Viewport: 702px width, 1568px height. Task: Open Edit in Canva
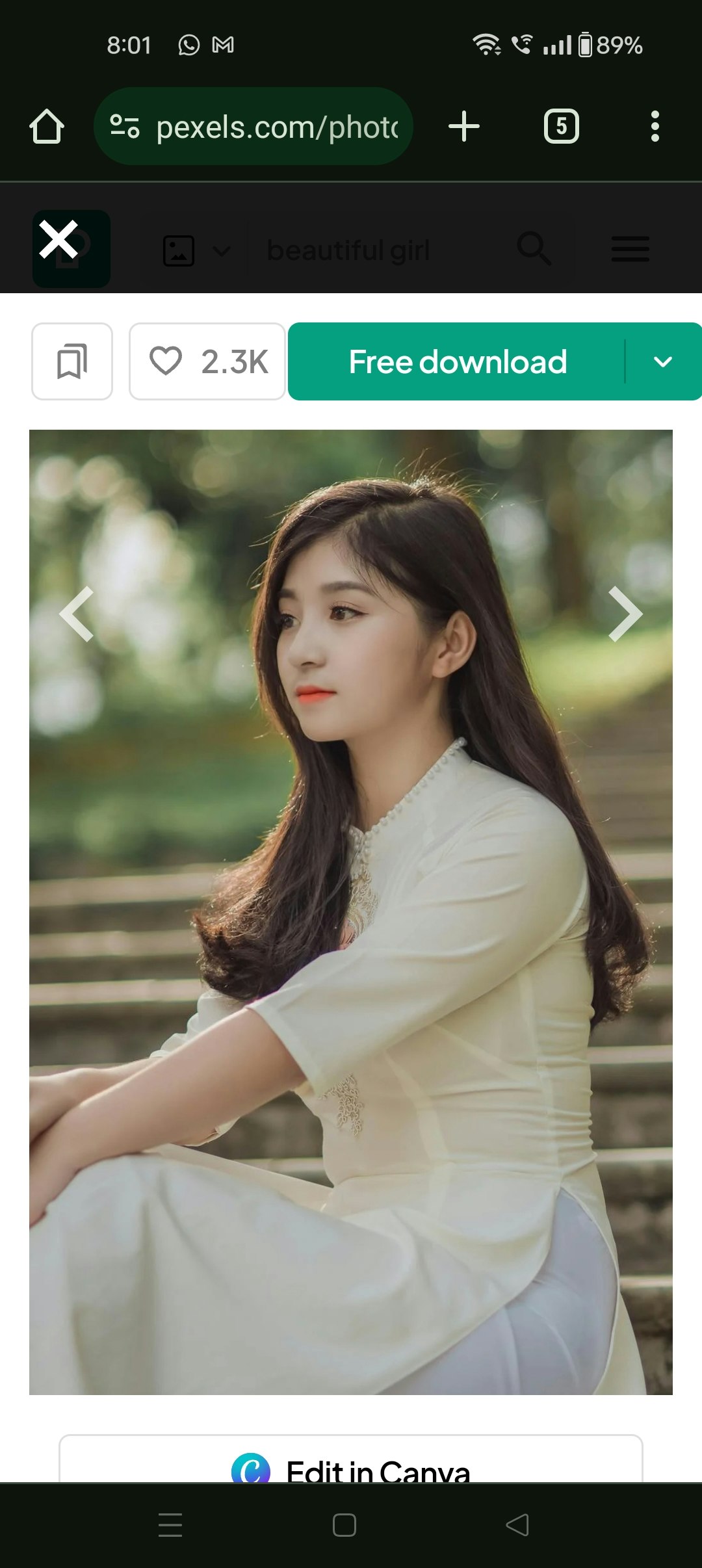click(x=351, y=1468)
